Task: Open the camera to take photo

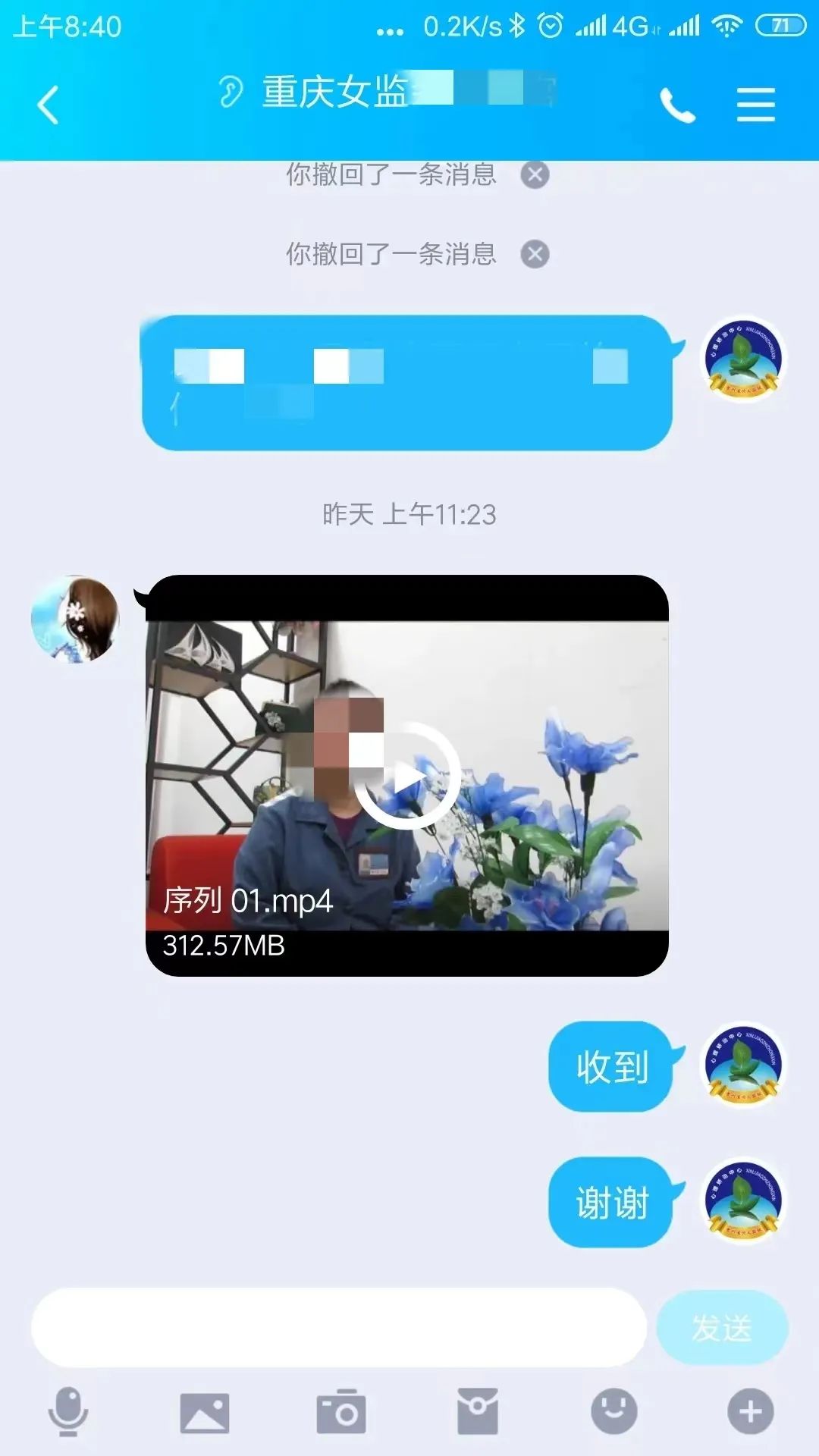Action: (340, 1411)
